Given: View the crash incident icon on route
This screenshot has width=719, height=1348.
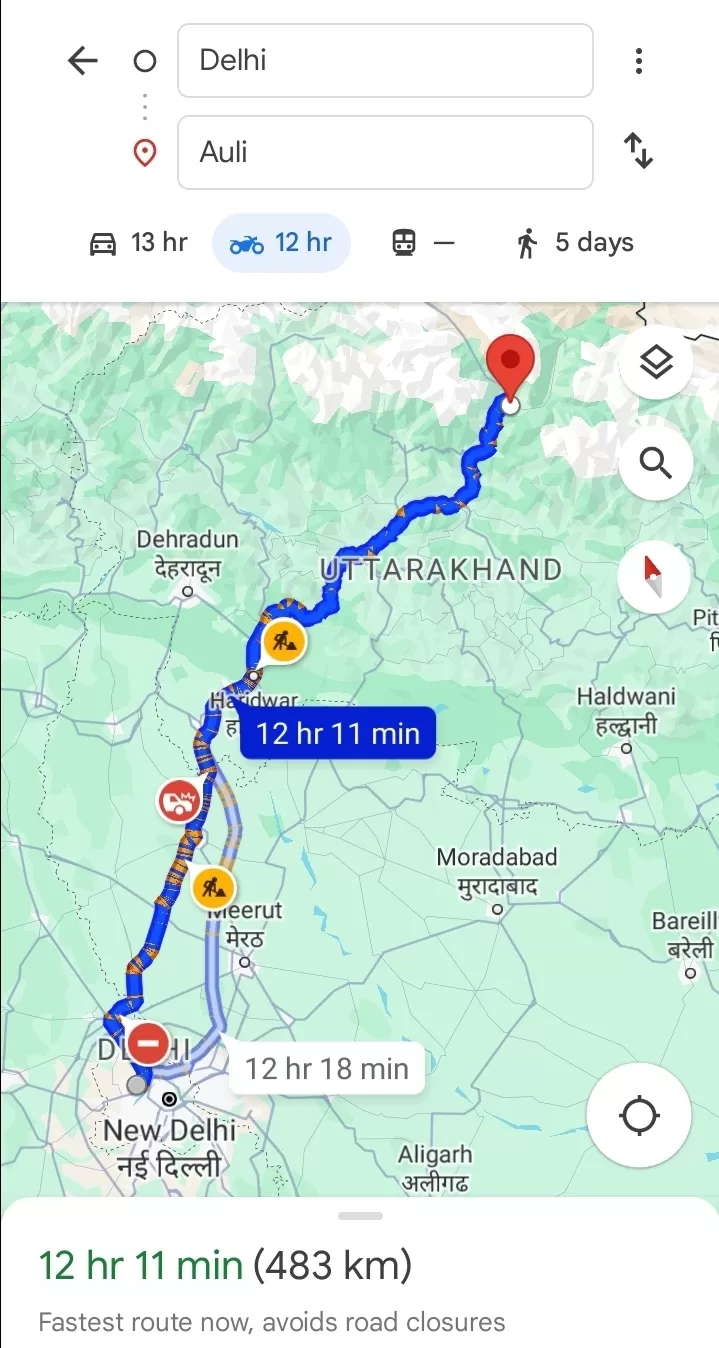Looking at the screenshot, I should click(x=178, y=802).
